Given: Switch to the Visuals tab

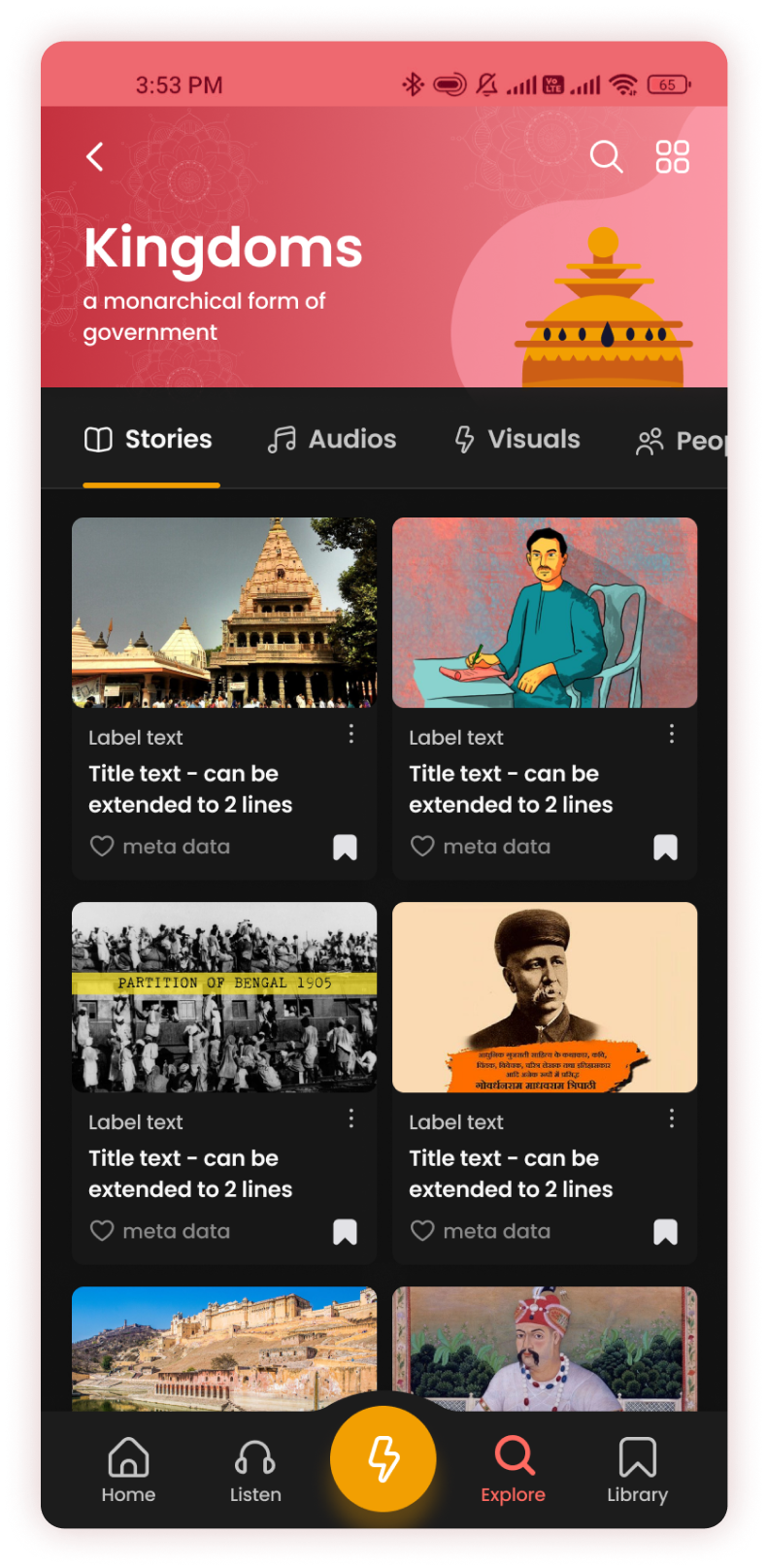Looking at the screenshot, I should [x=517, y=440].
